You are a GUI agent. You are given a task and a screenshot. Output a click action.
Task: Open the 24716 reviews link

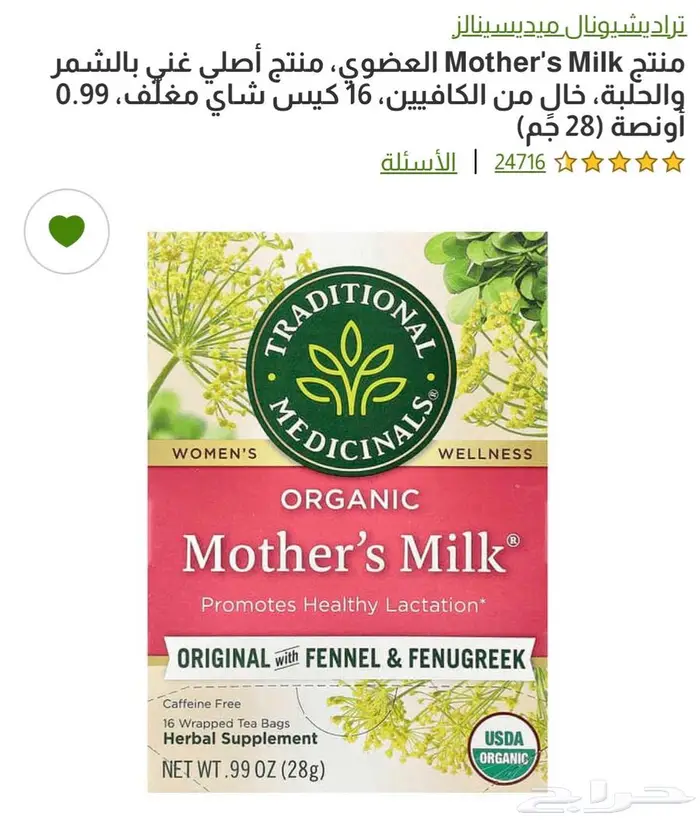click(x=519, y=162)
